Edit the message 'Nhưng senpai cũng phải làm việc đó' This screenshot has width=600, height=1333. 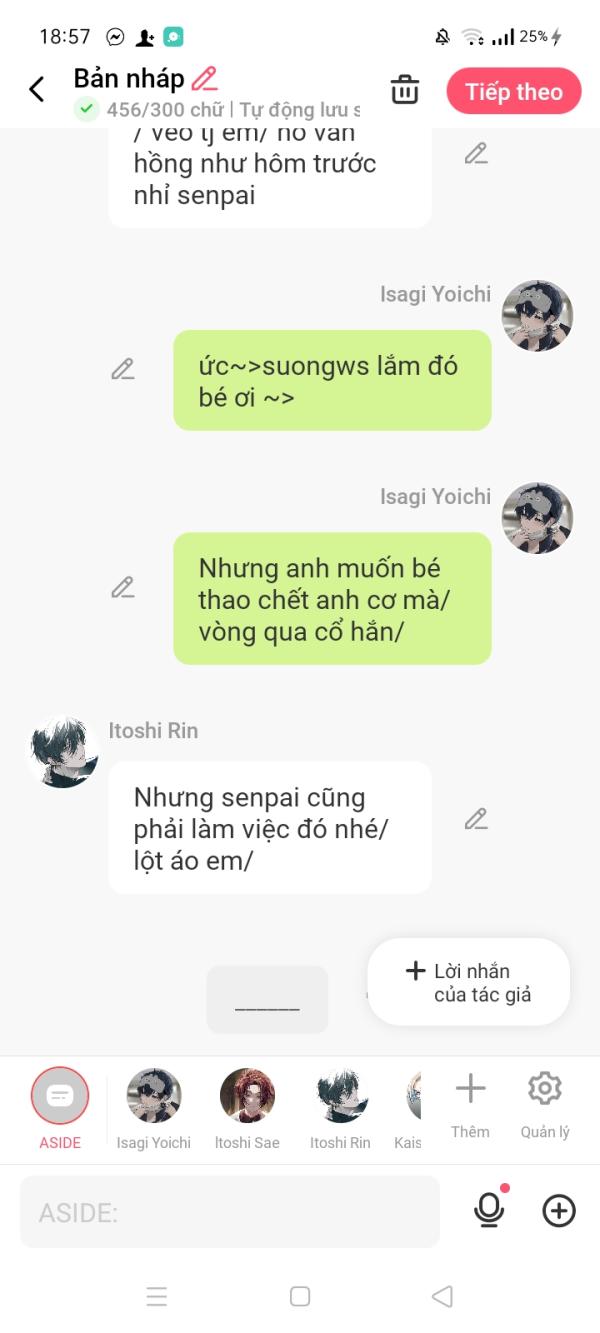[x=476, y=819]
